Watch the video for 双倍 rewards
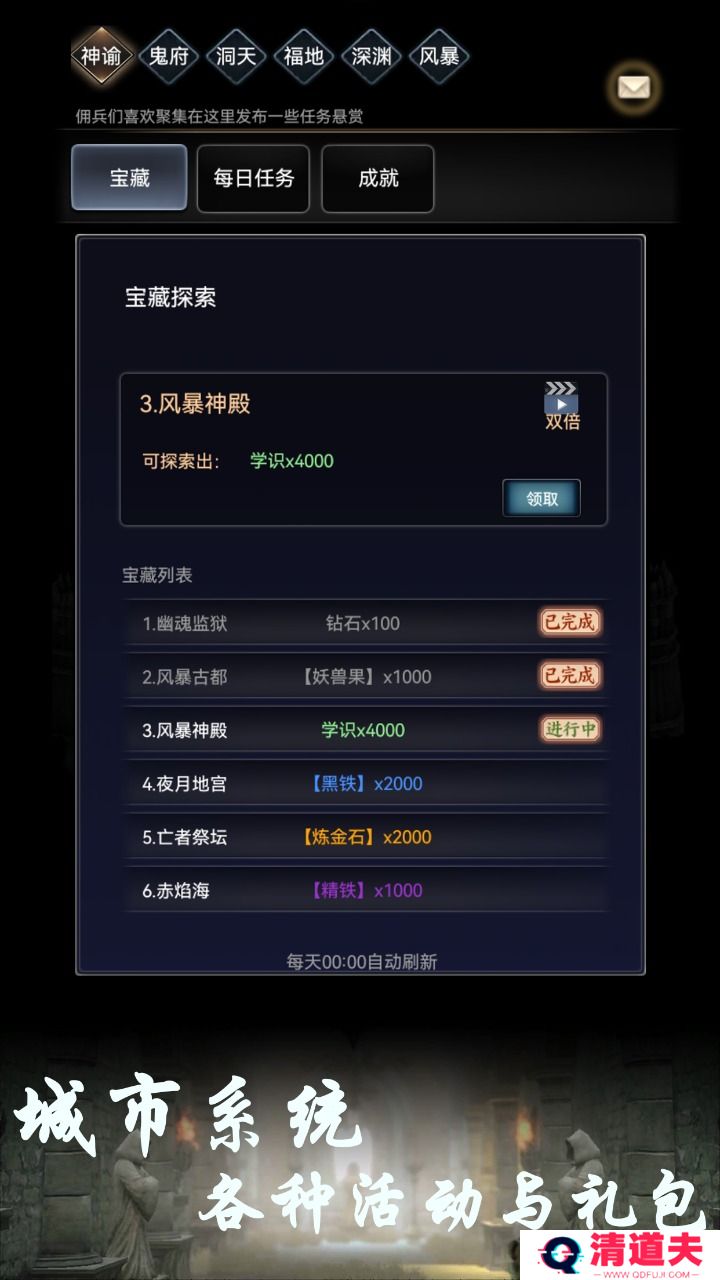The height and width of the screenshot is (1280, 720). [x=561, y=405]
